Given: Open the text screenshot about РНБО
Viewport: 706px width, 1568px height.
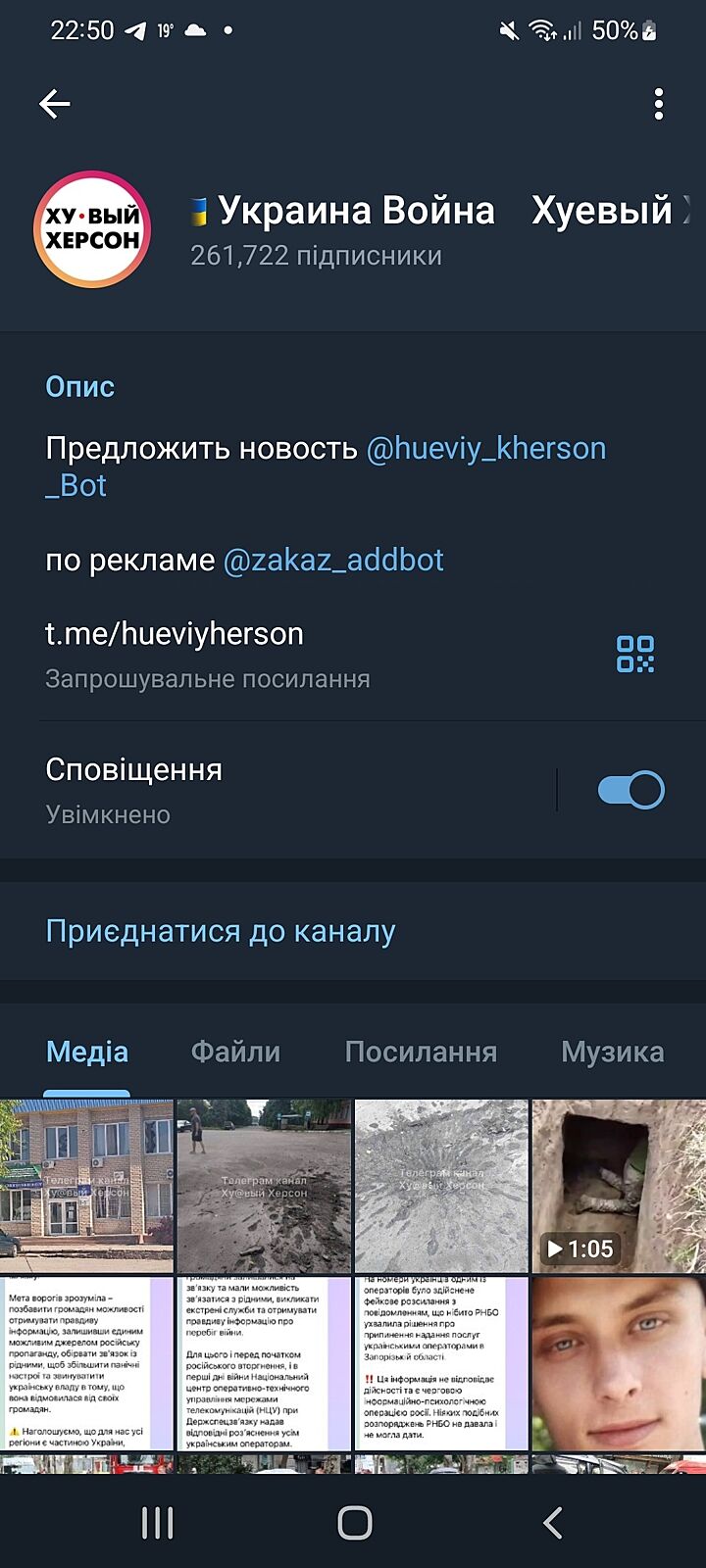Looking at the screenshot, I should coord(440,1363).
